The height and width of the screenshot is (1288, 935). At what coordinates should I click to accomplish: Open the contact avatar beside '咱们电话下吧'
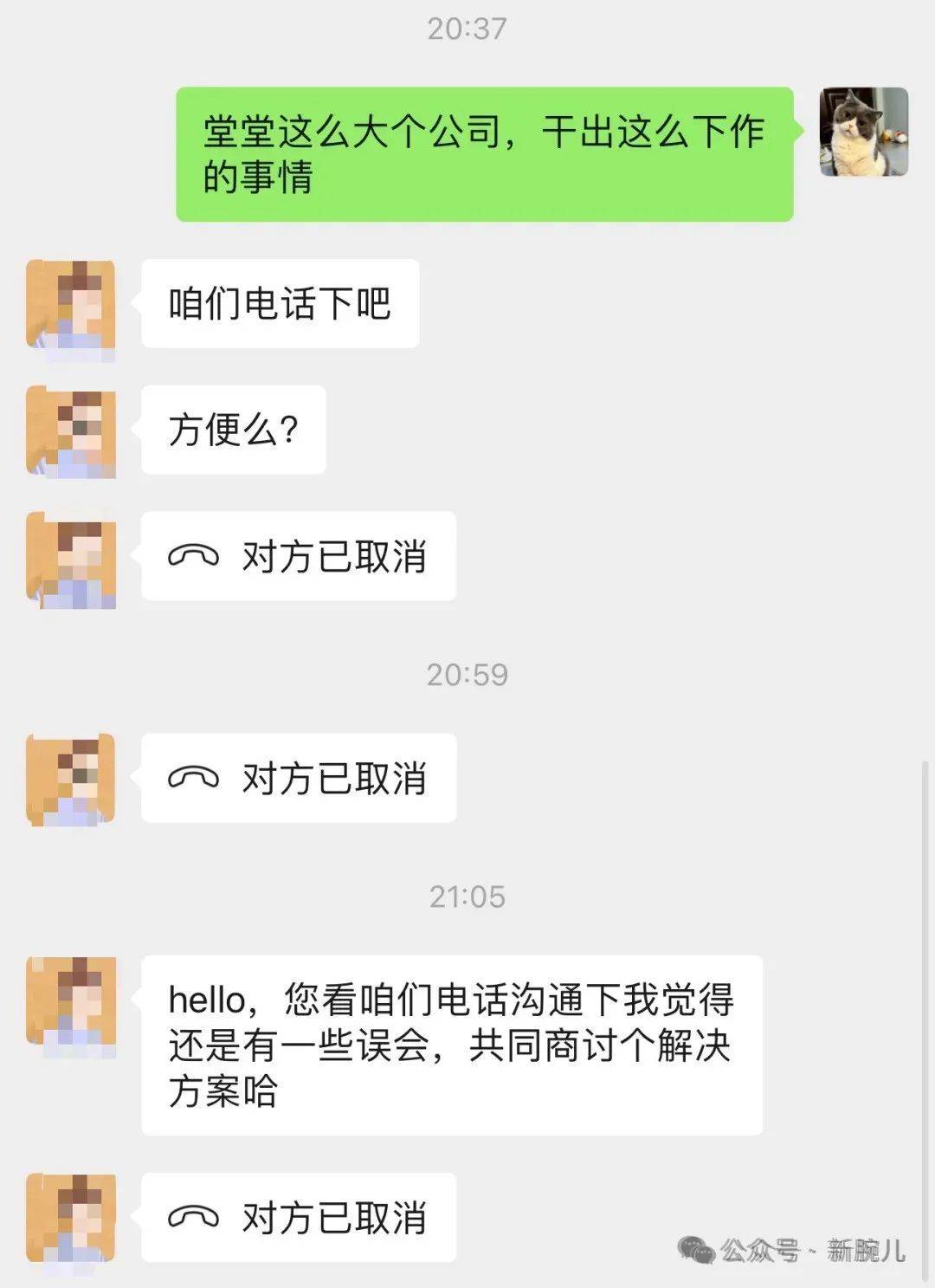click(69, 303)
